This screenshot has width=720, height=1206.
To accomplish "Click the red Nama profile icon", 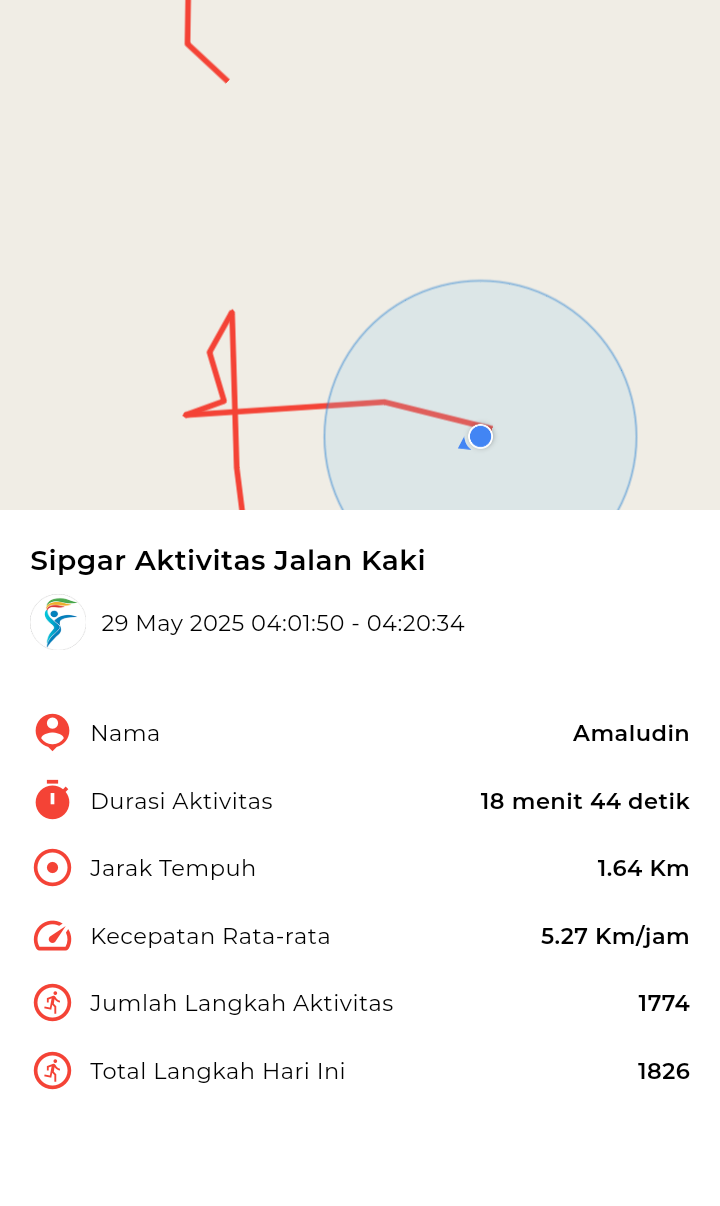I will tap(51, 732).
